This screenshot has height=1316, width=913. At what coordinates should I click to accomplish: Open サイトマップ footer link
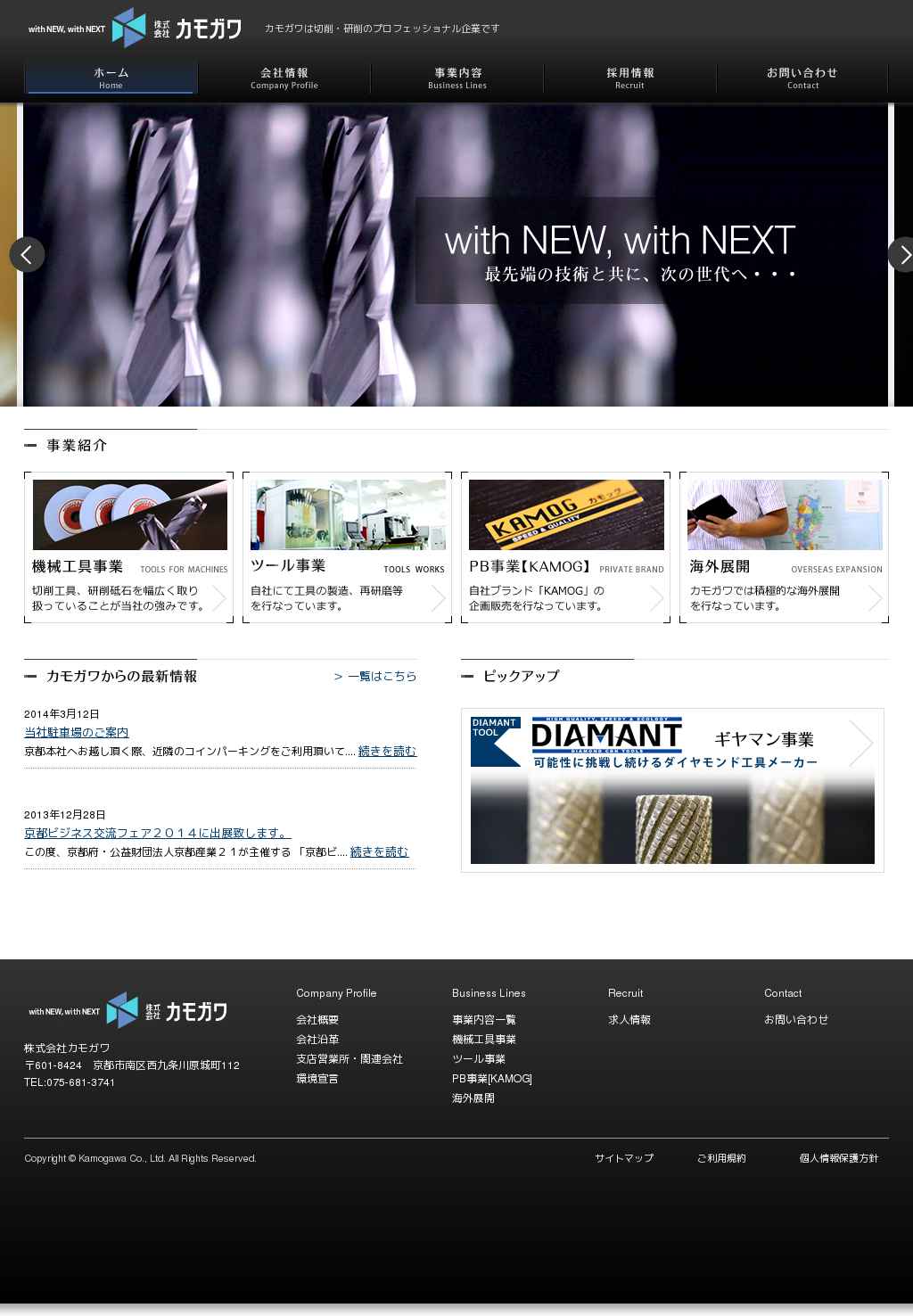tap(624, 1158)
